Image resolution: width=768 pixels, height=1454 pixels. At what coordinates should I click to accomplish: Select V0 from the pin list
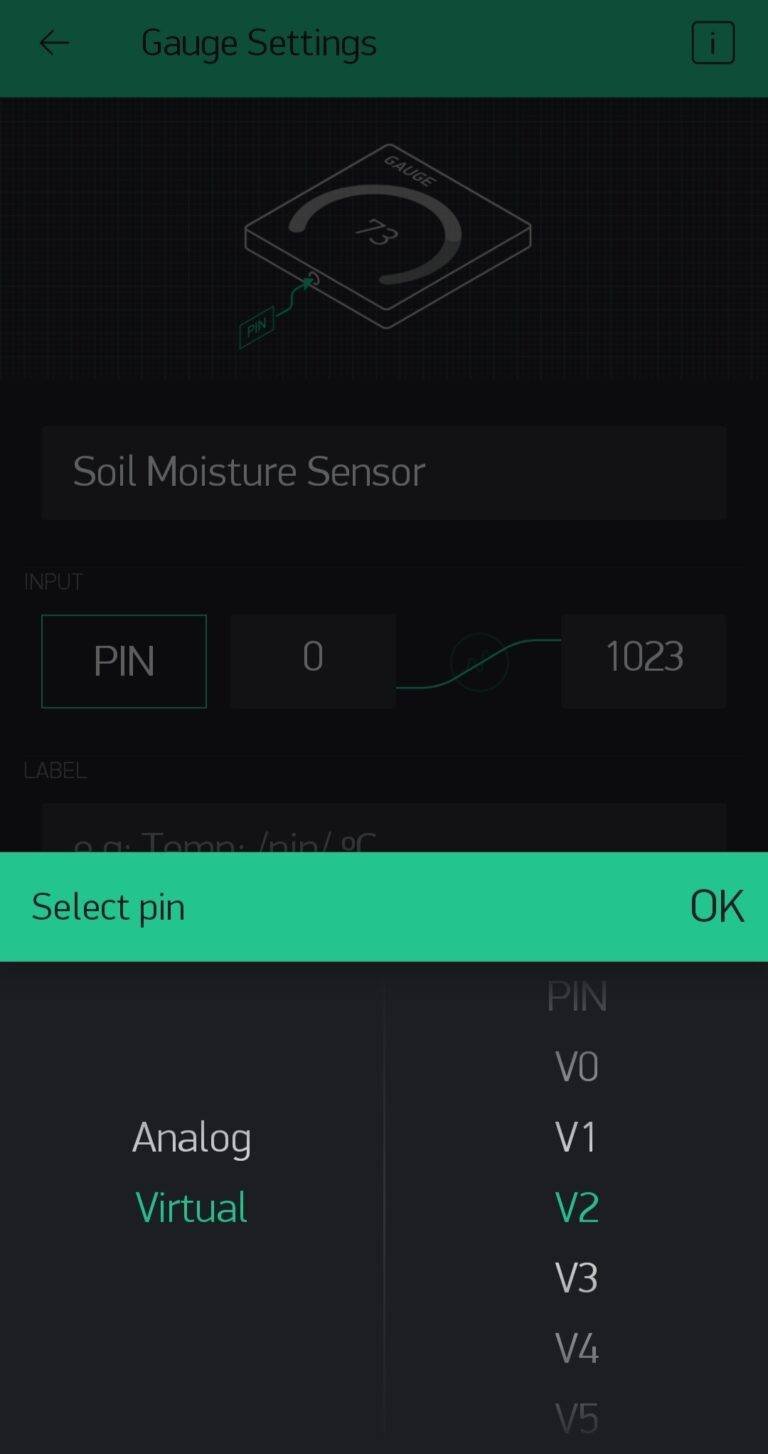[x=576, y=1065]
